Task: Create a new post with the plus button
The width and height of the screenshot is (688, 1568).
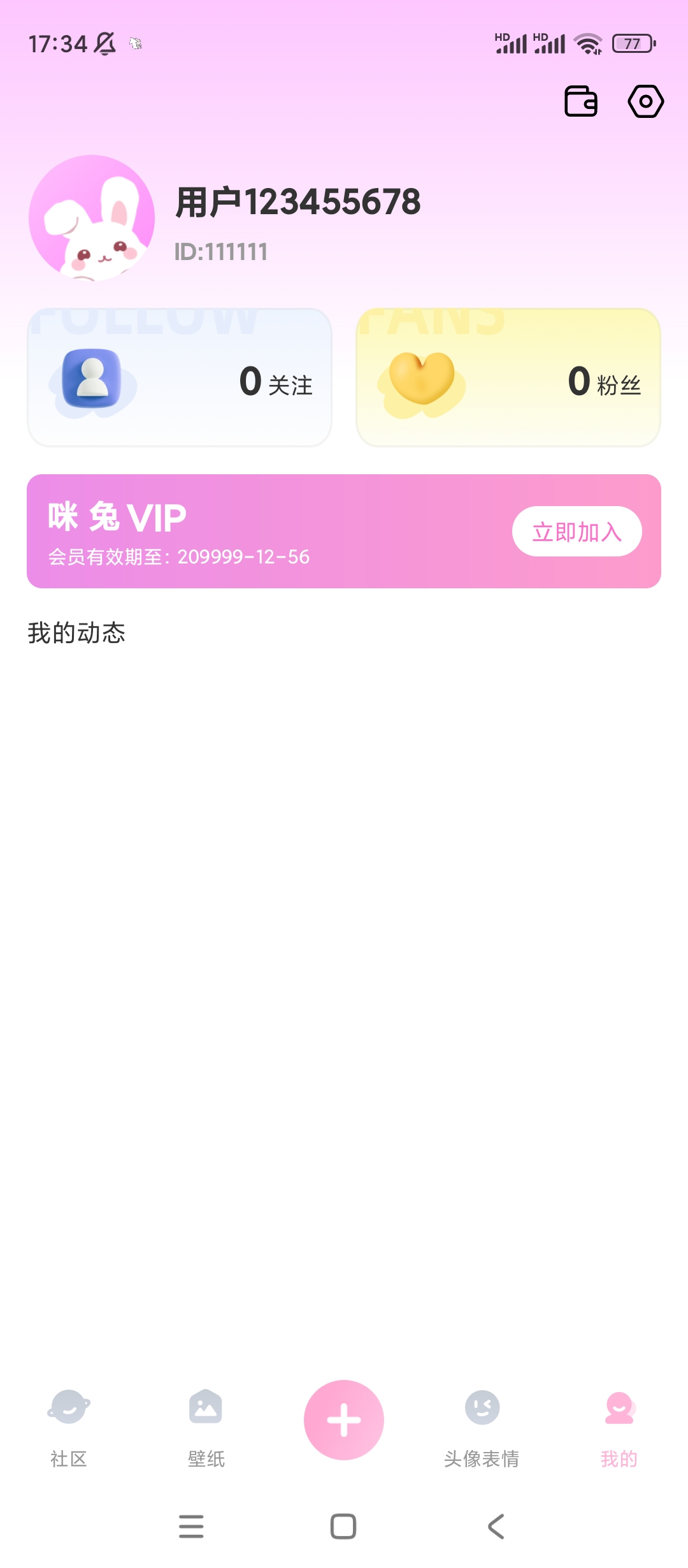Action: point(344,1420)
